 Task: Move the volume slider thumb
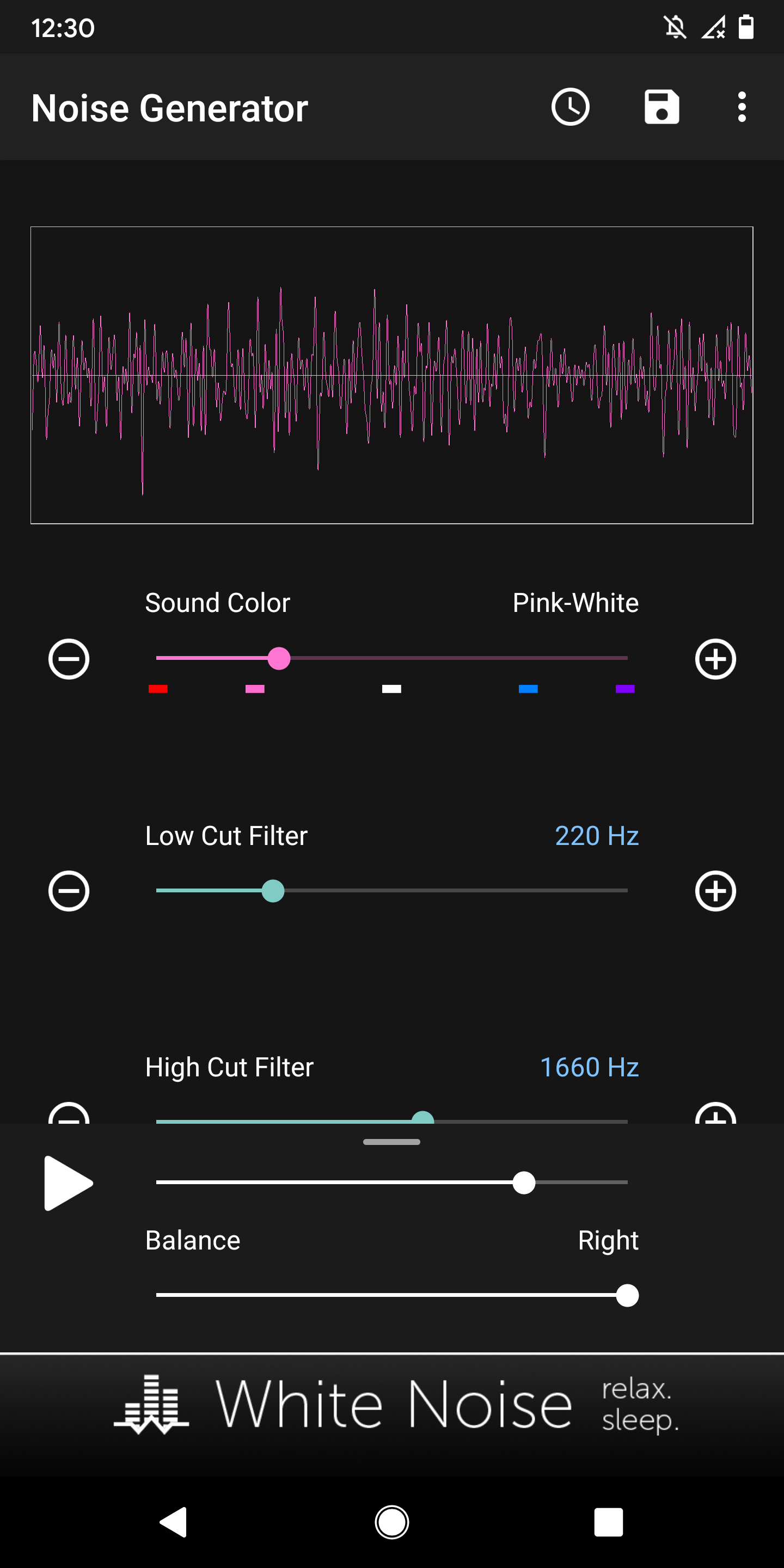(523, 1182)
